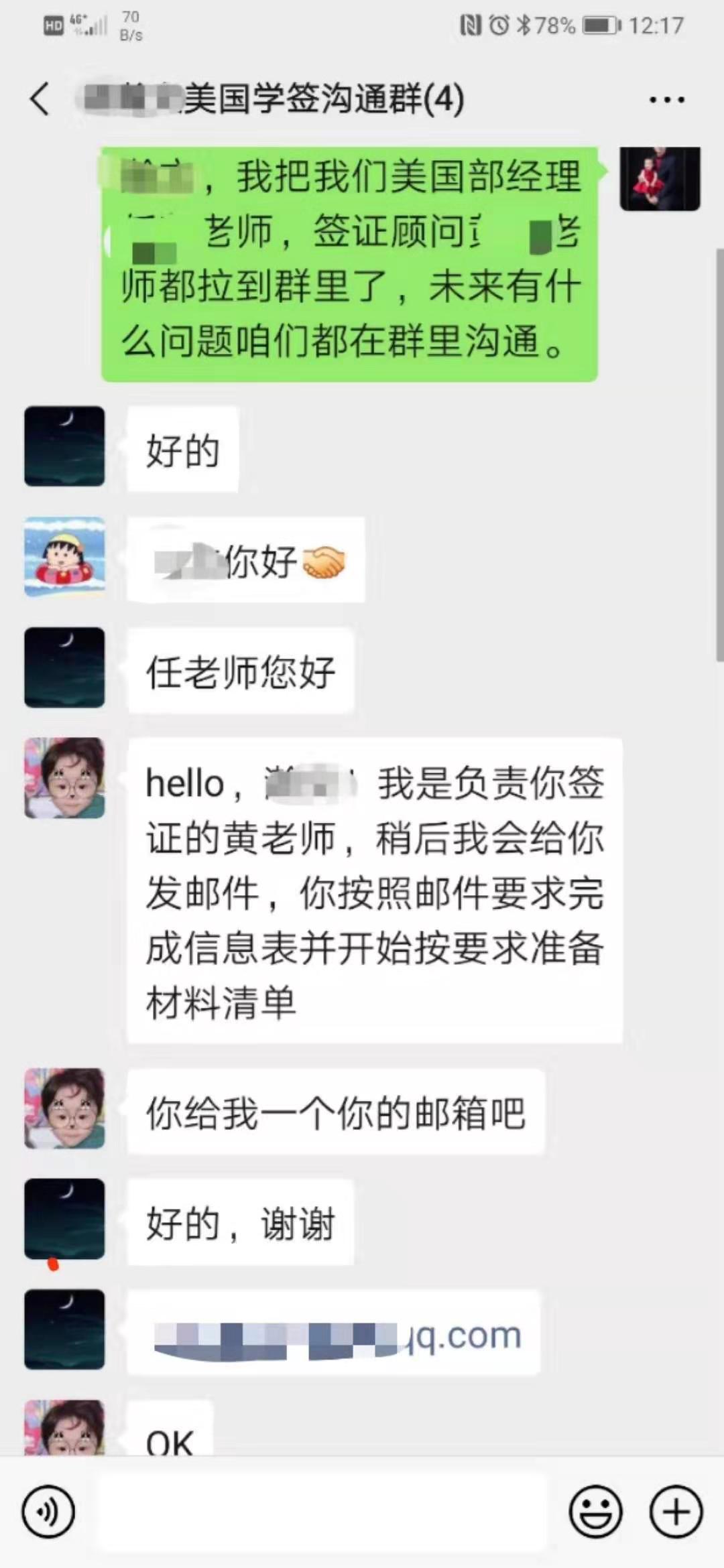Open the Chibi Maruko avatar's profile
This screenshot has height=1568, width=724.
(x=64, y=557)
